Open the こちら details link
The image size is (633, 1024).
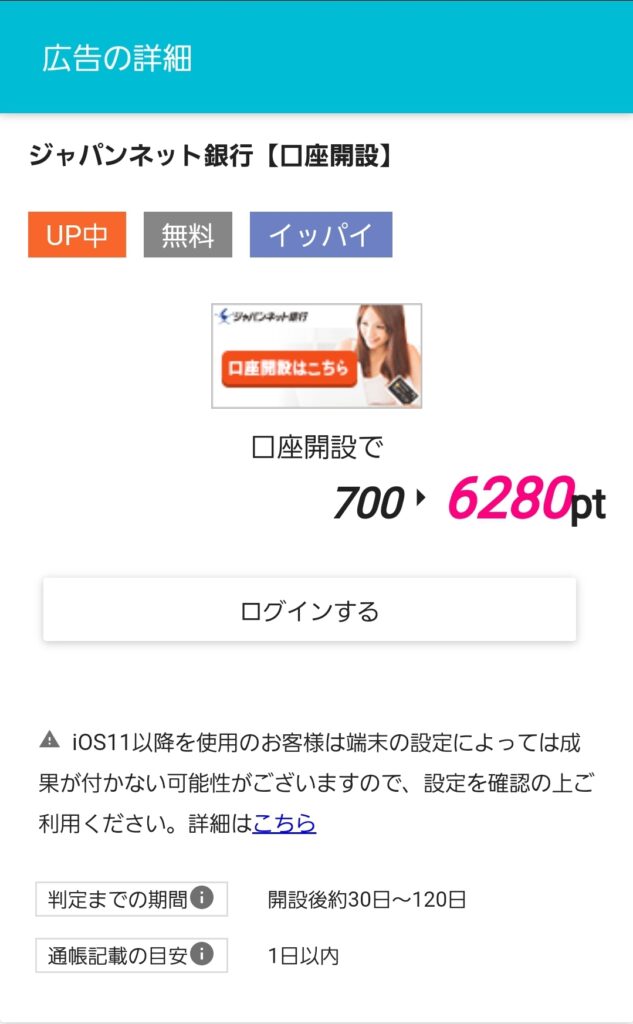point(284,824)
